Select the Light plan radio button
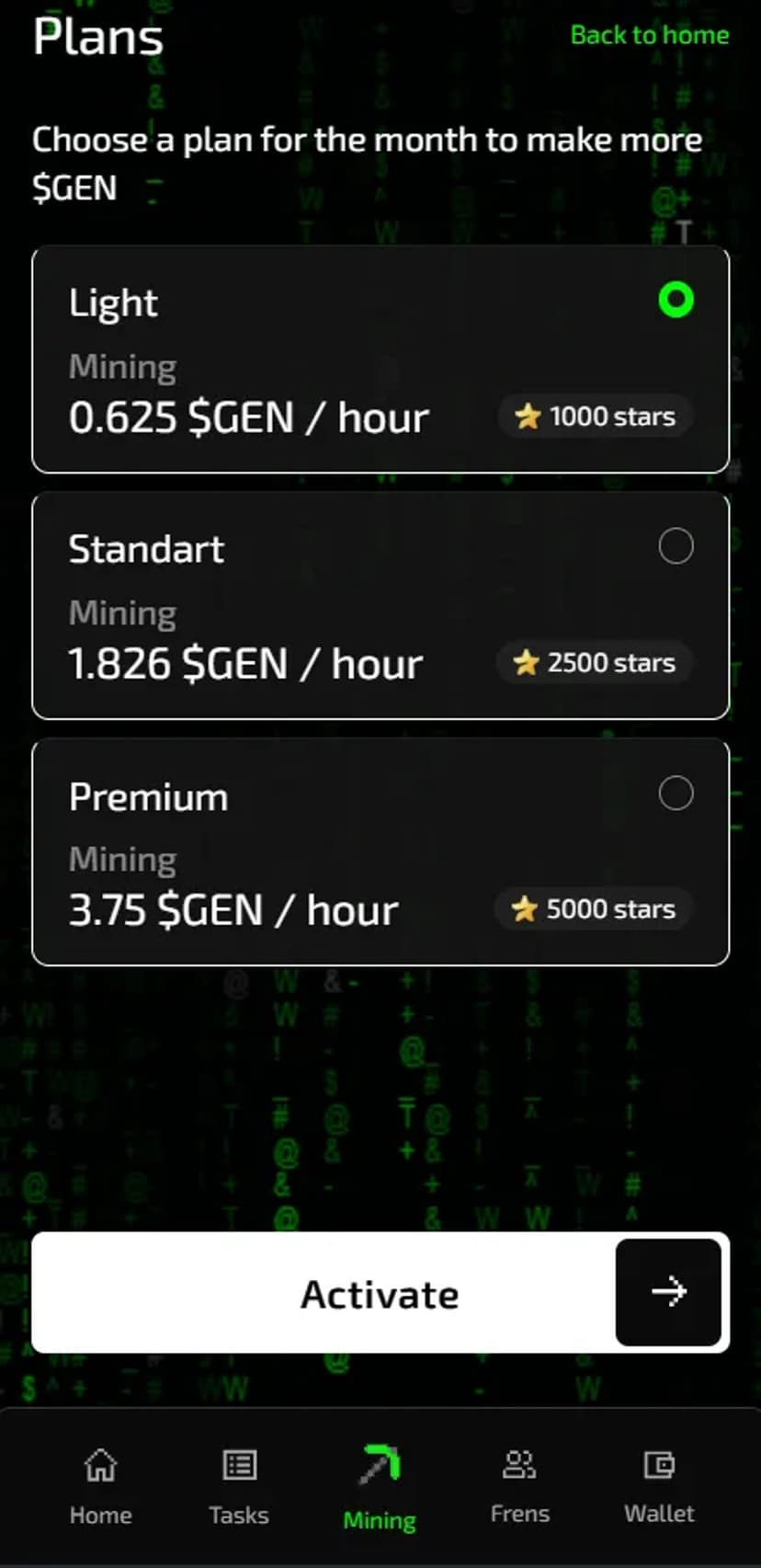Screen dimensions: 761x1568 pyautogui.click(x=676, y=300)
